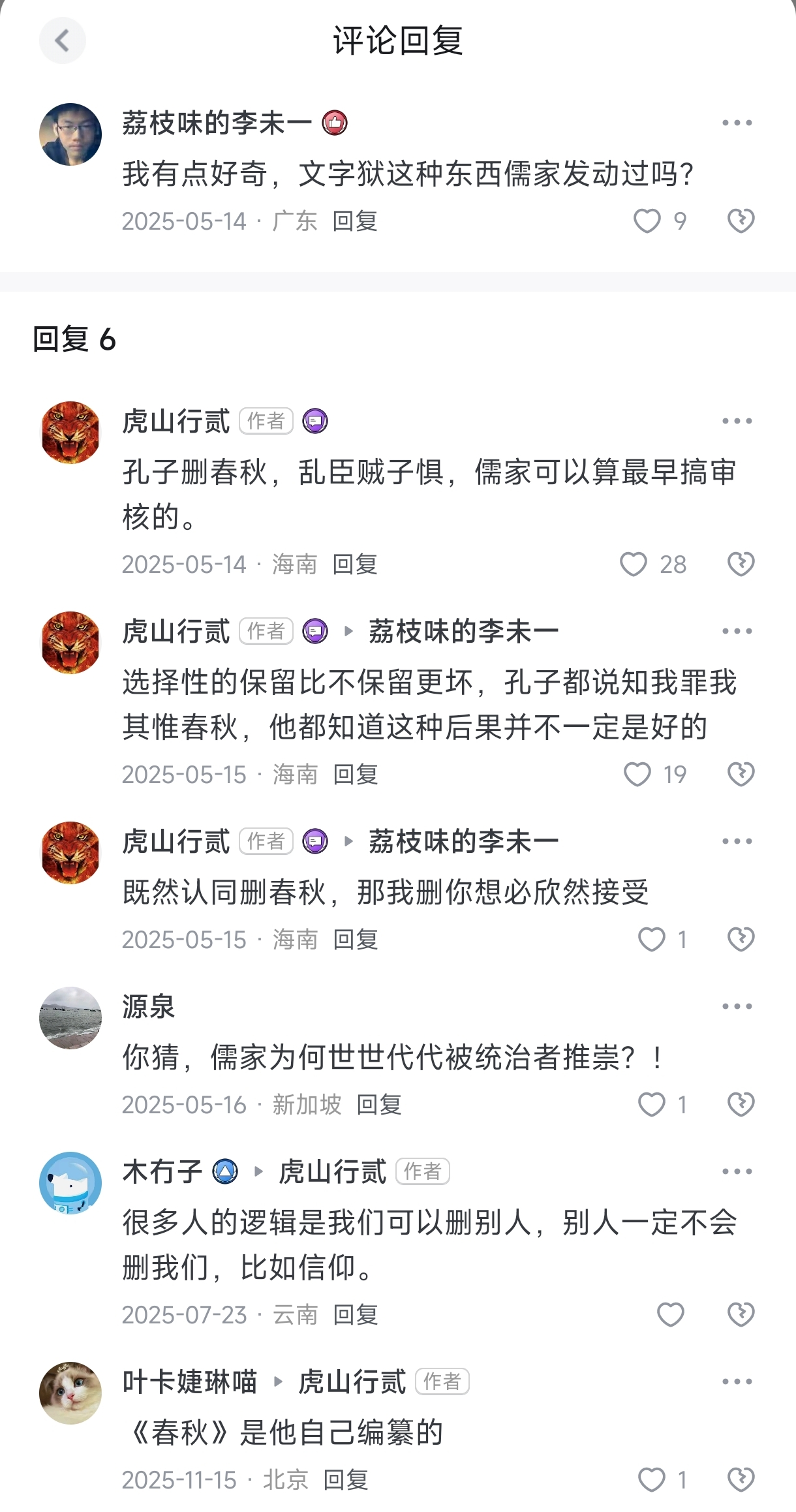
Task: Open 源泉's profile avatar
Action: [70, 1018]
